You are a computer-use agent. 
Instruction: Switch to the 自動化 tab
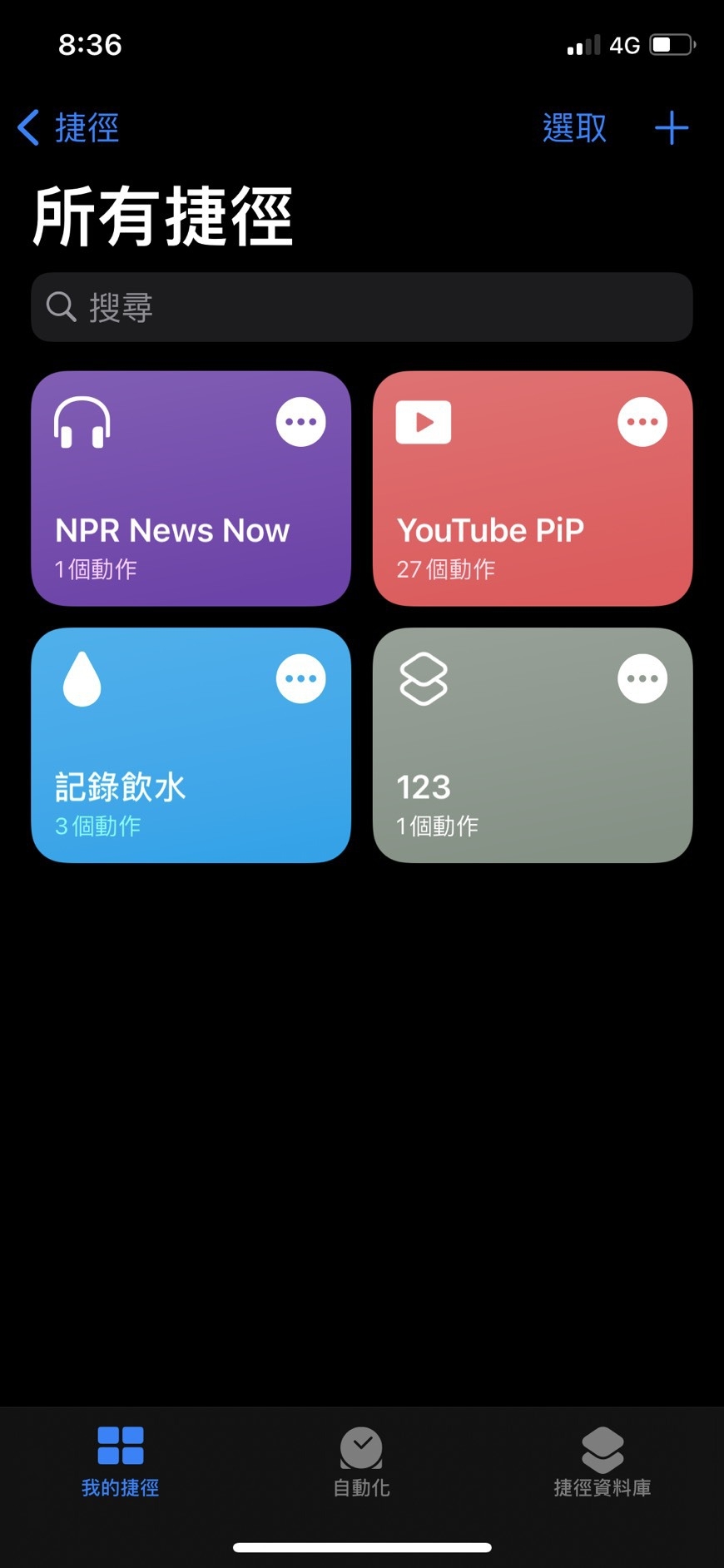(361, 1461)
